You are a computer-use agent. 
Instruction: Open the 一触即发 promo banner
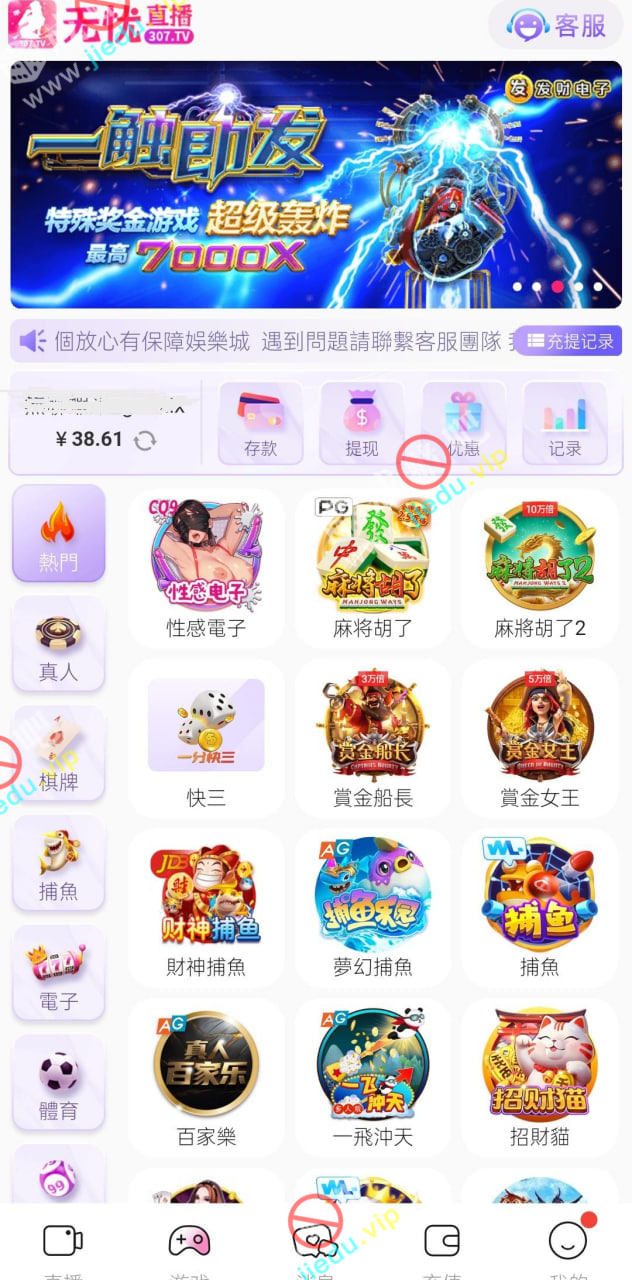(x=315, y=185)
